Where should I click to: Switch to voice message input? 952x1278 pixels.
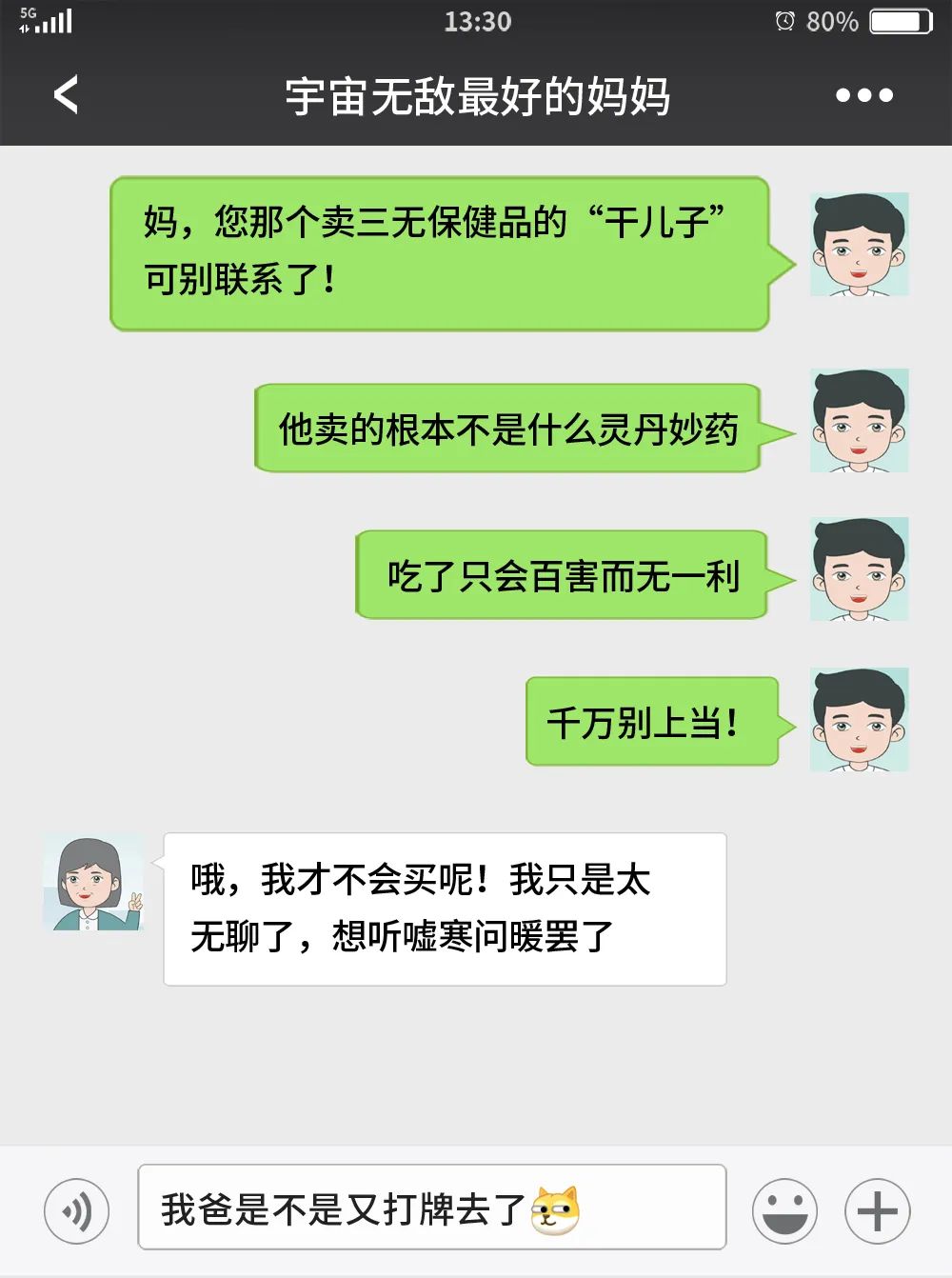(x=76, y=1211)
